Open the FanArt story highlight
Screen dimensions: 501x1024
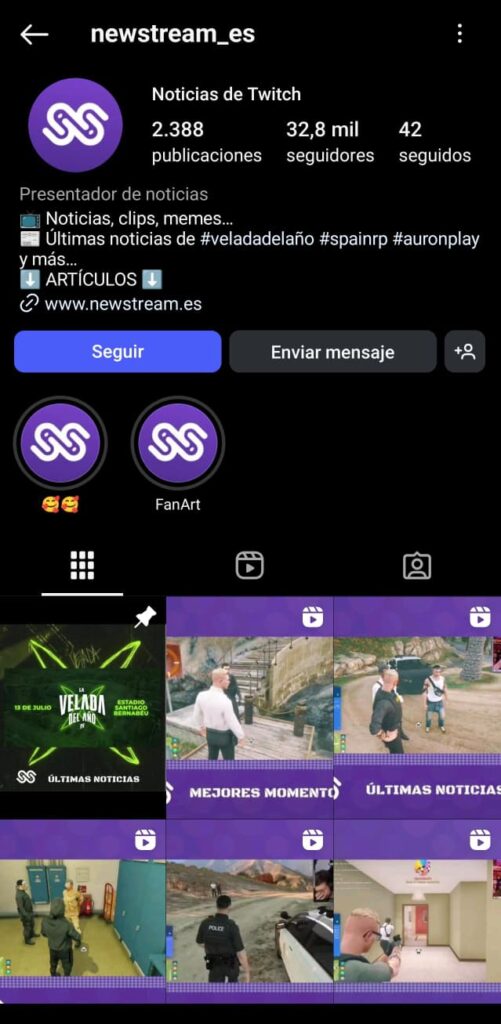coord(178,443)
